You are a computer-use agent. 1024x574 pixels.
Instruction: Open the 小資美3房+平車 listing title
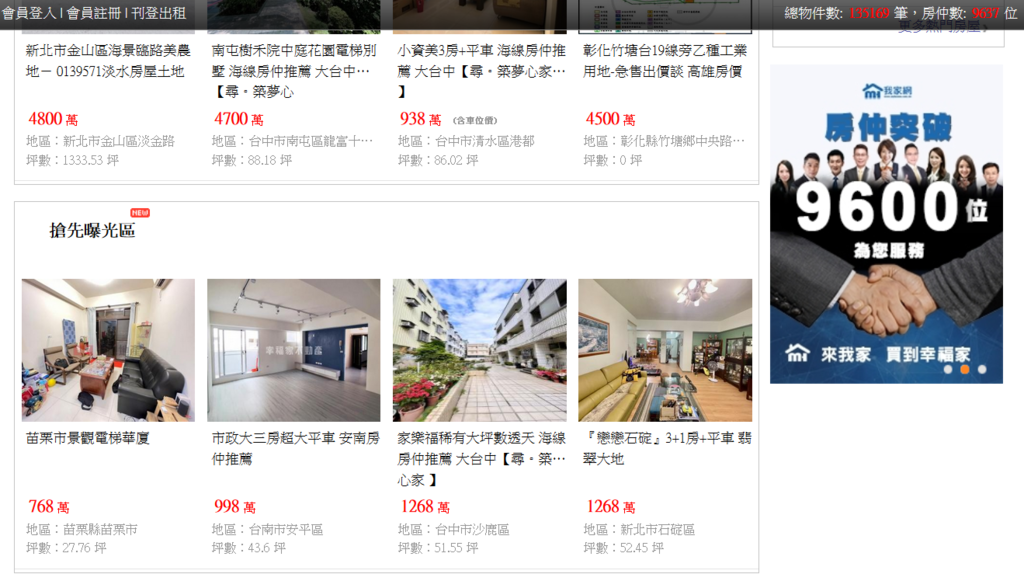coord(481,60)
